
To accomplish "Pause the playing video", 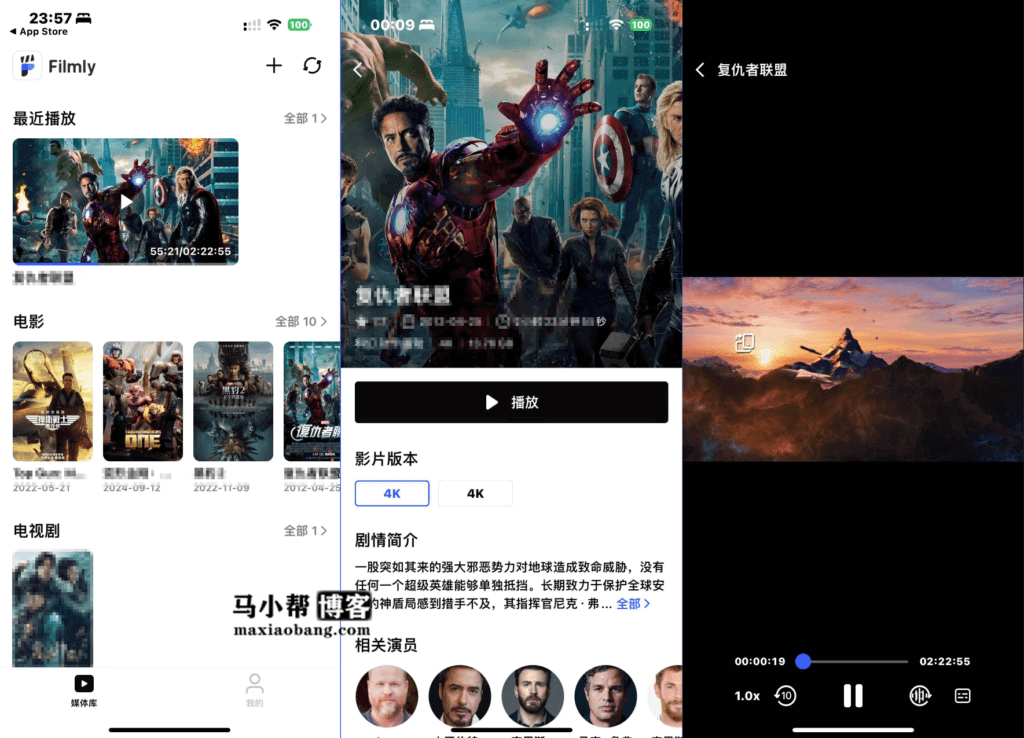I will tap(852, 696).
